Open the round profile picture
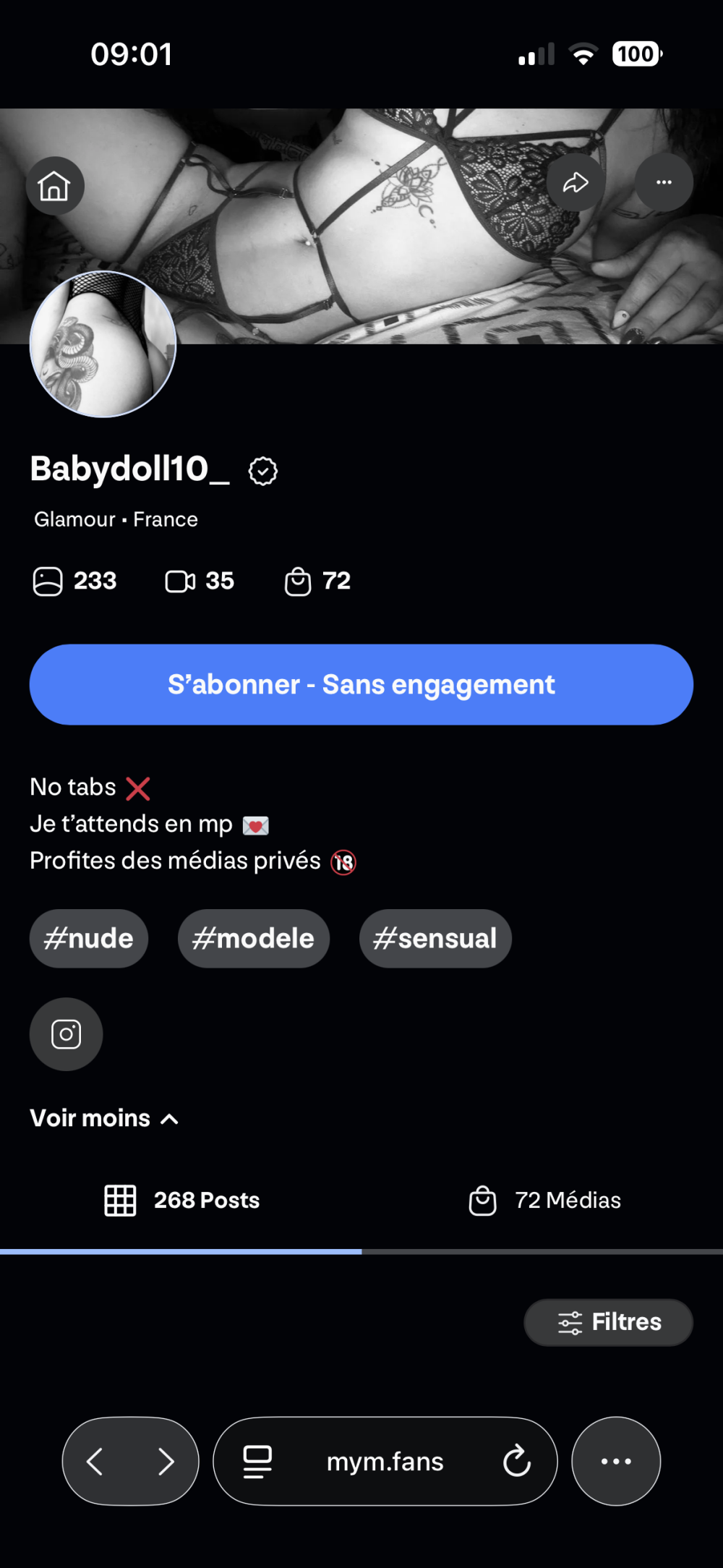Image resolution: width=723 pixels, height=1568 pixels. (103, 344)
